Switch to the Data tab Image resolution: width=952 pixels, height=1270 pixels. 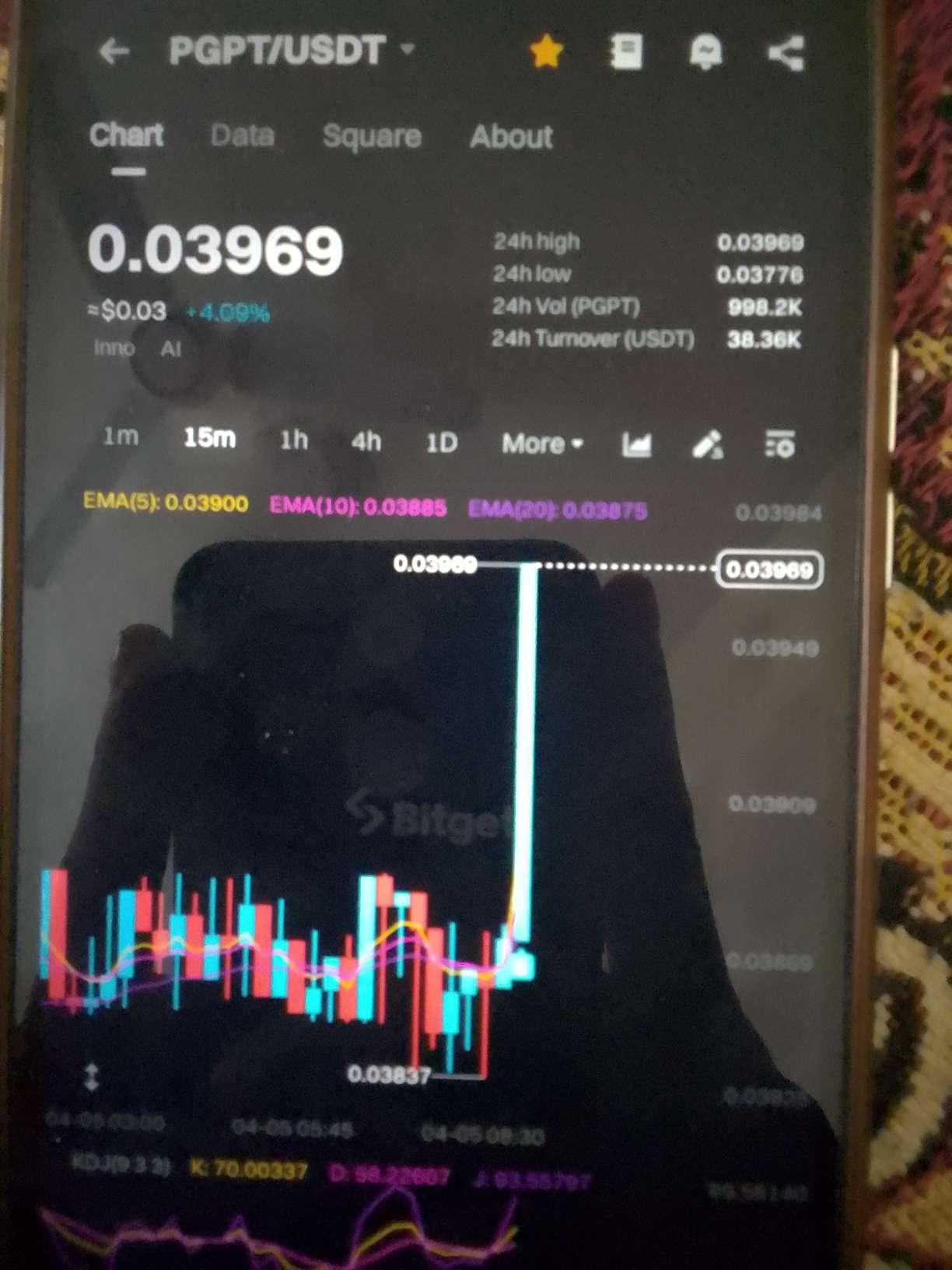(x=243, y=136)
